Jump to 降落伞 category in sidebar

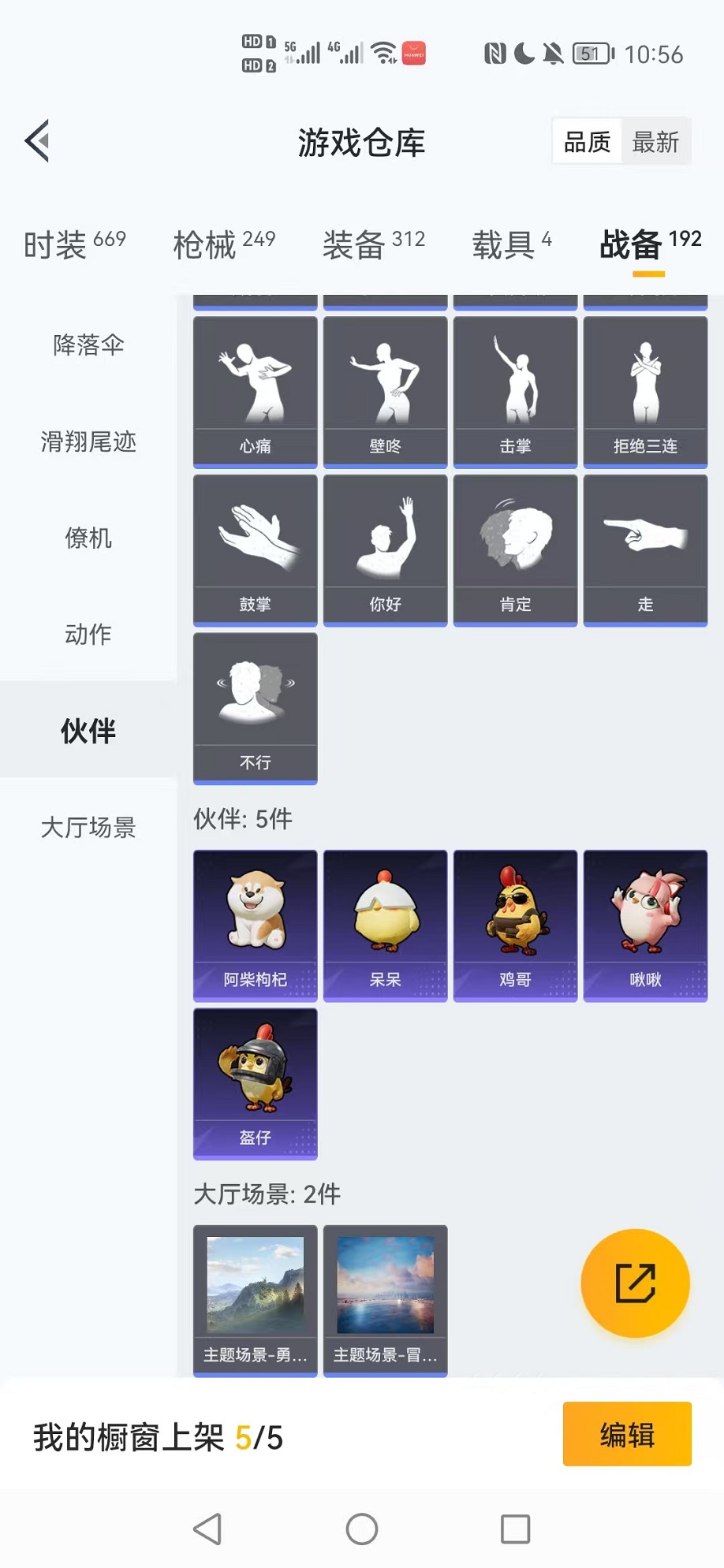coord(88,345)
